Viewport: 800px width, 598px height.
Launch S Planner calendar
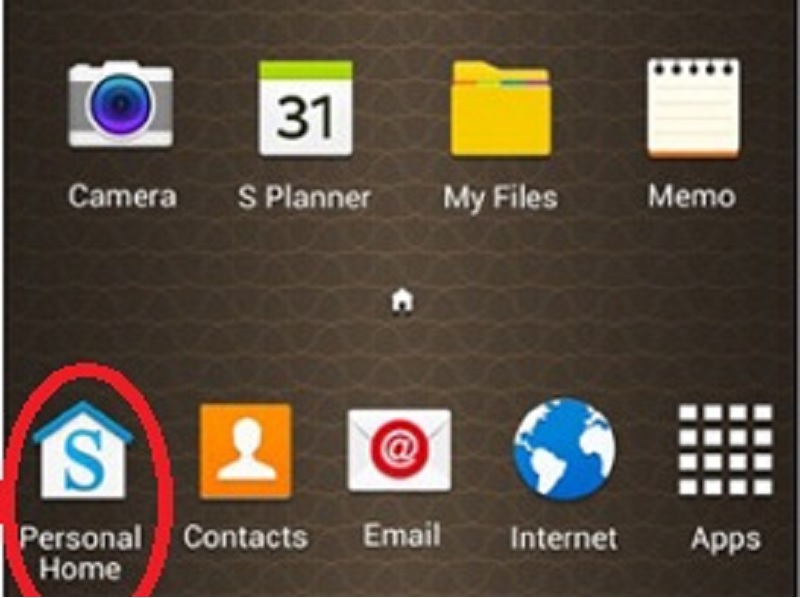tap(304, 110)
